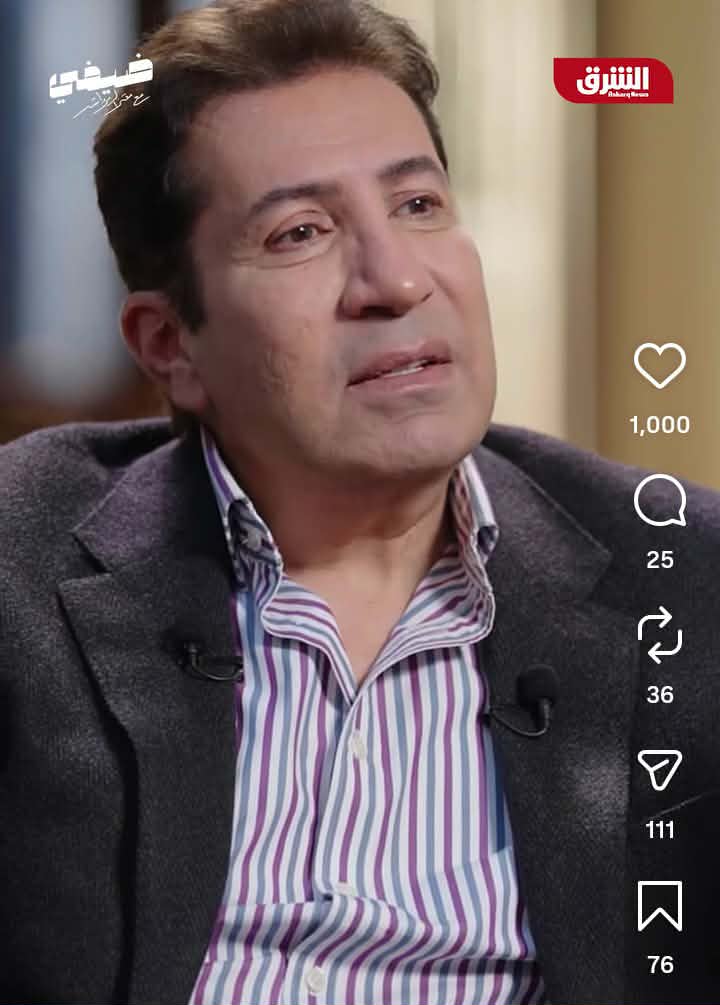Bookmark this video for later
The image size is (720, 1005).
tap(660, 906)
